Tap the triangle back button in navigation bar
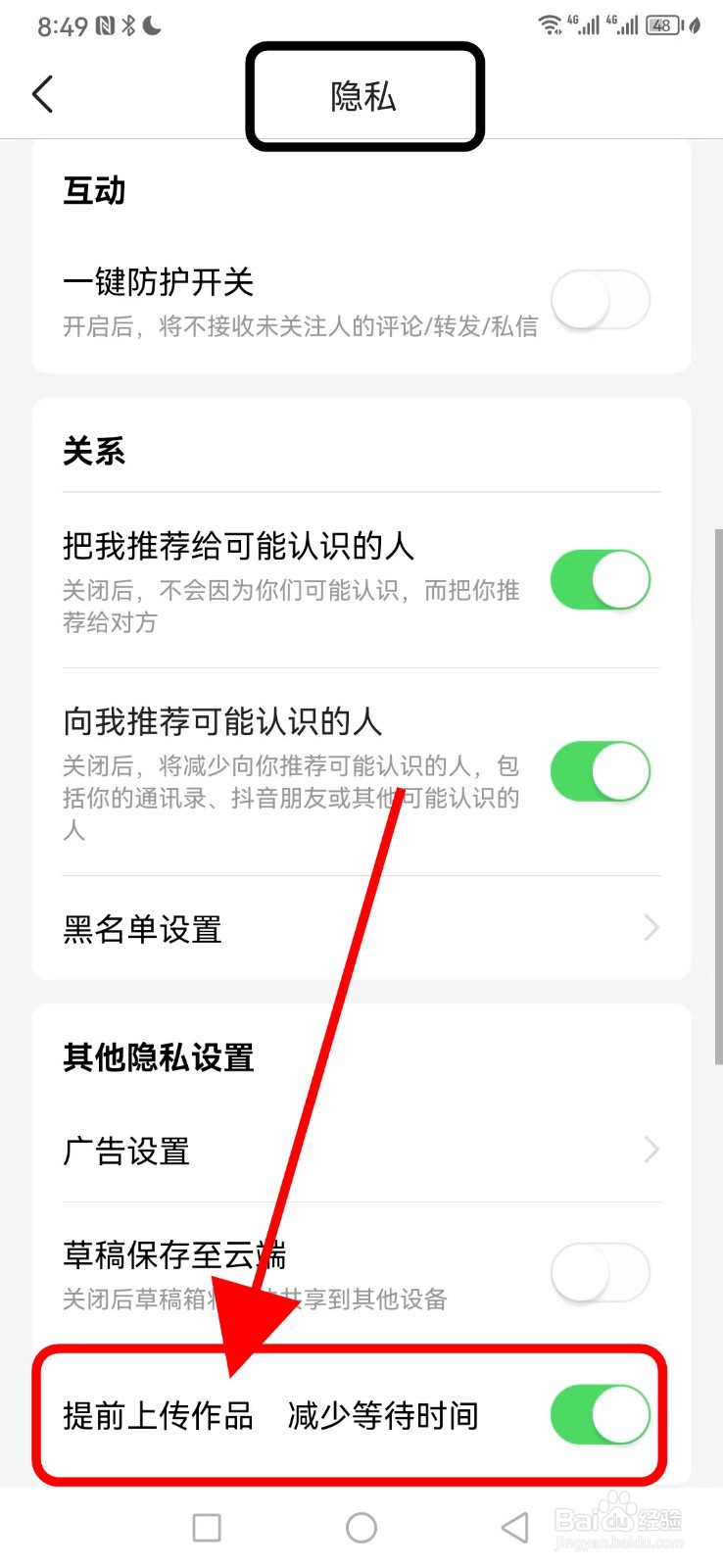 pos(513,1527)
